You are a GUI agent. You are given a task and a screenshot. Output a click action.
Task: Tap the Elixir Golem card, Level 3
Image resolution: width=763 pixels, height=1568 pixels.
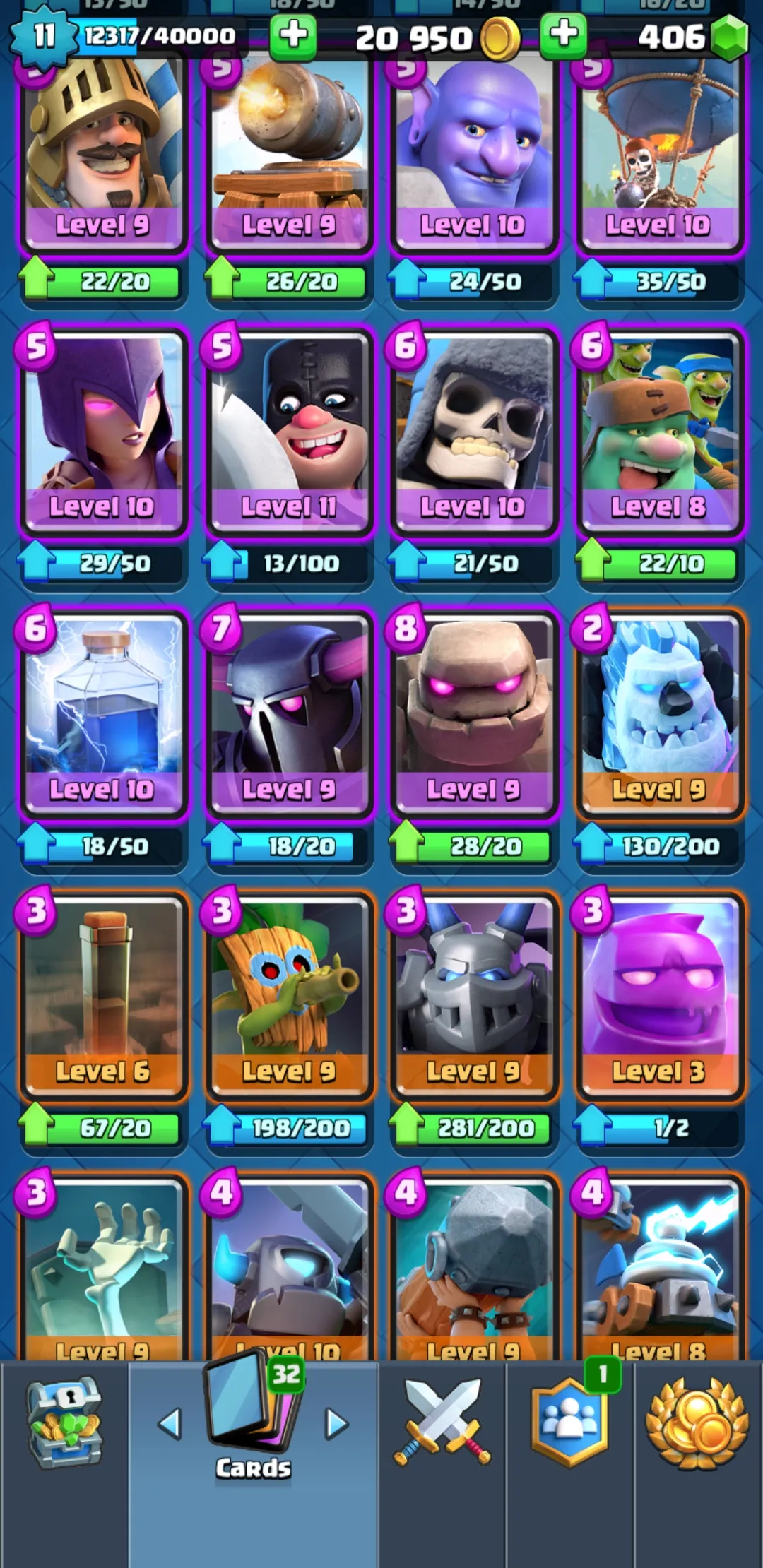(x=660, y=996)
